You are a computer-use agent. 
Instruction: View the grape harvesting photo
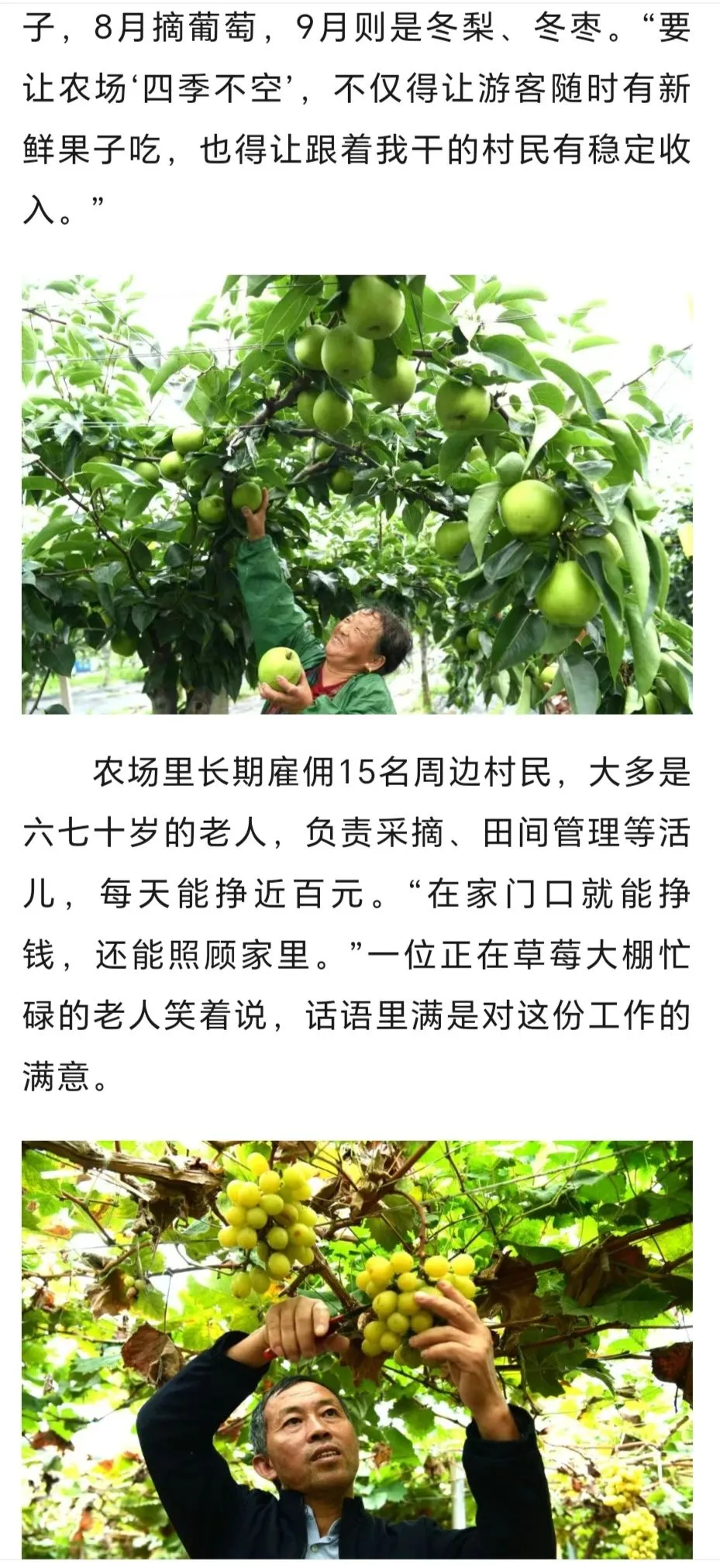pos(357,1351)
